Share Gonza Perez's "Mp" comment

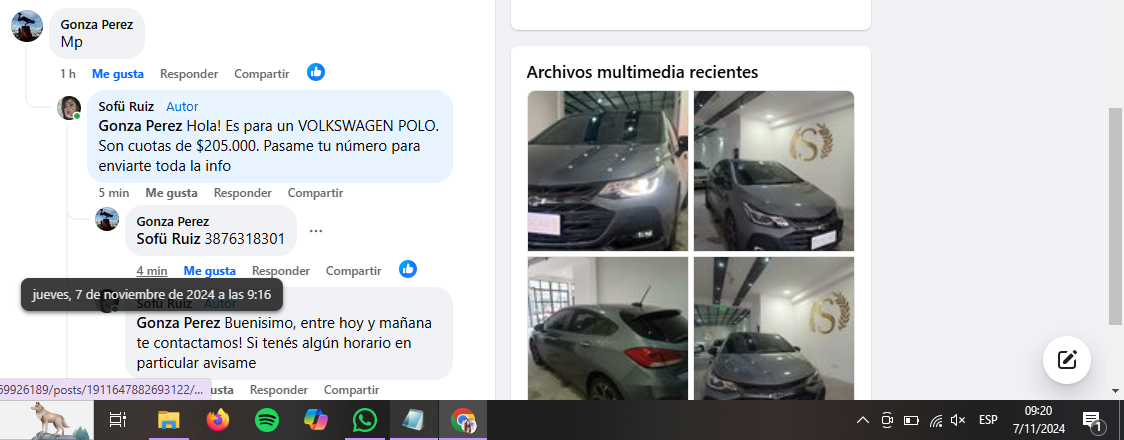coord(261,74)
